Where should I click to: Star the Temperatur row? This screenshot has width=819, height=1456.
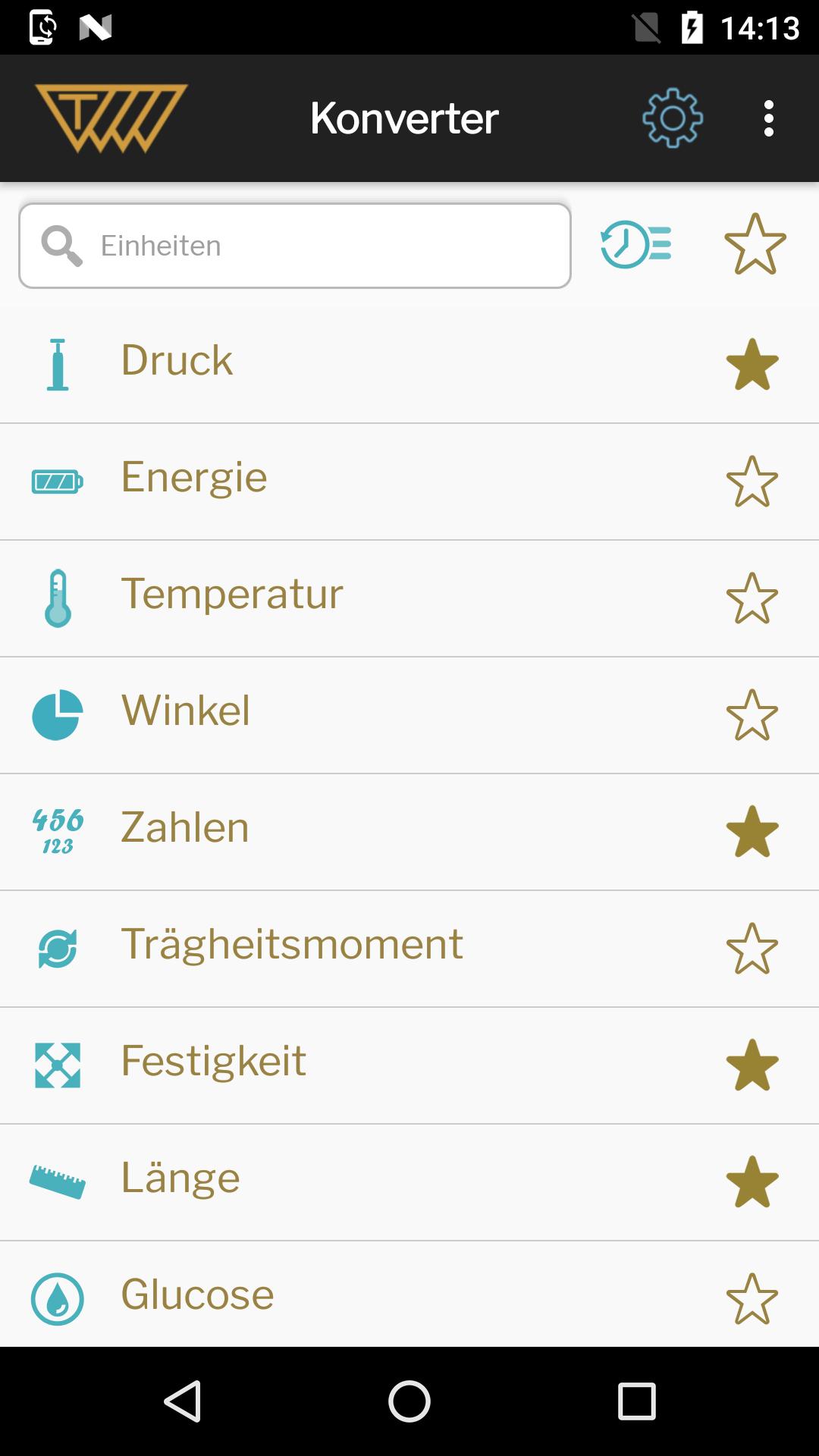(x=752, y=598)
